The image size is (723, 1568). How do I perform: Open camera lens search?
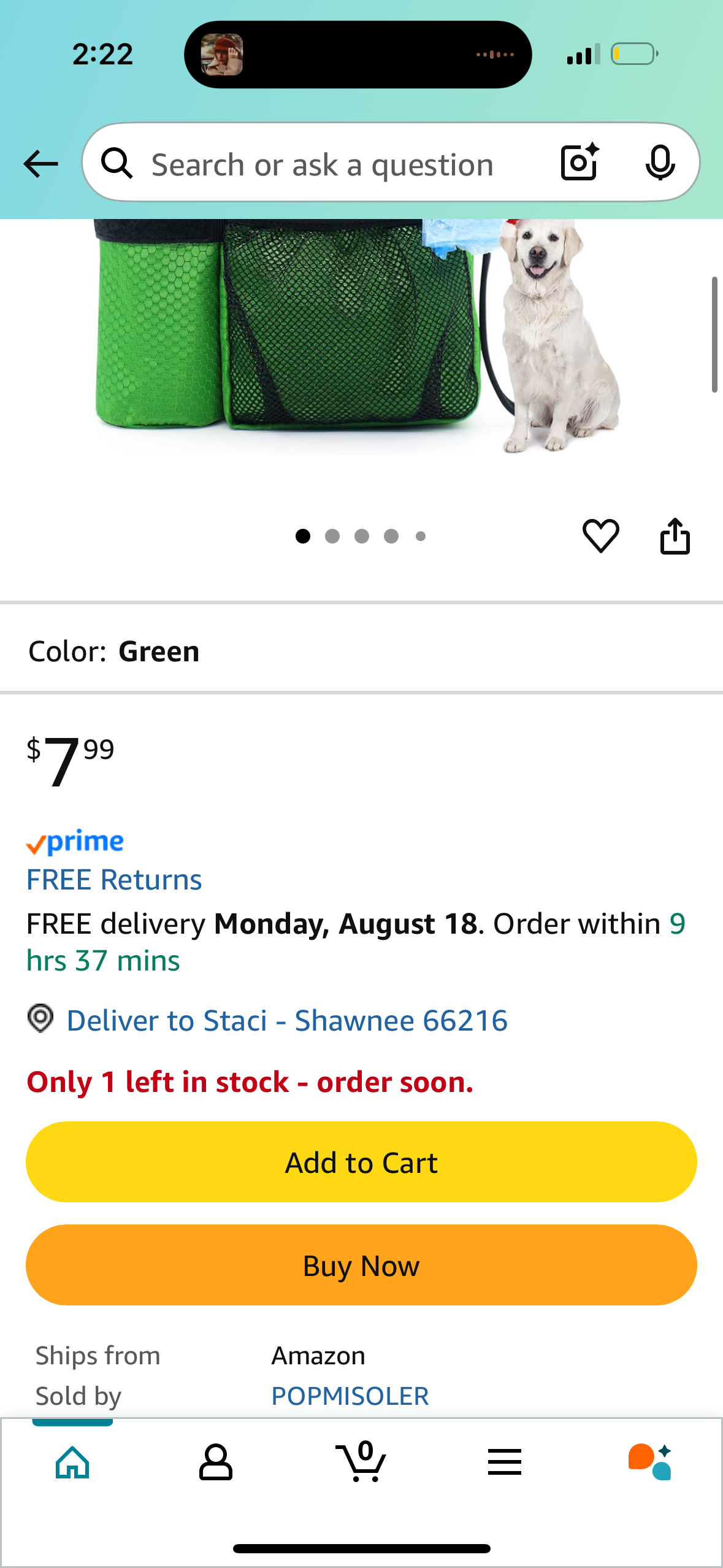[x=580, y=163]
